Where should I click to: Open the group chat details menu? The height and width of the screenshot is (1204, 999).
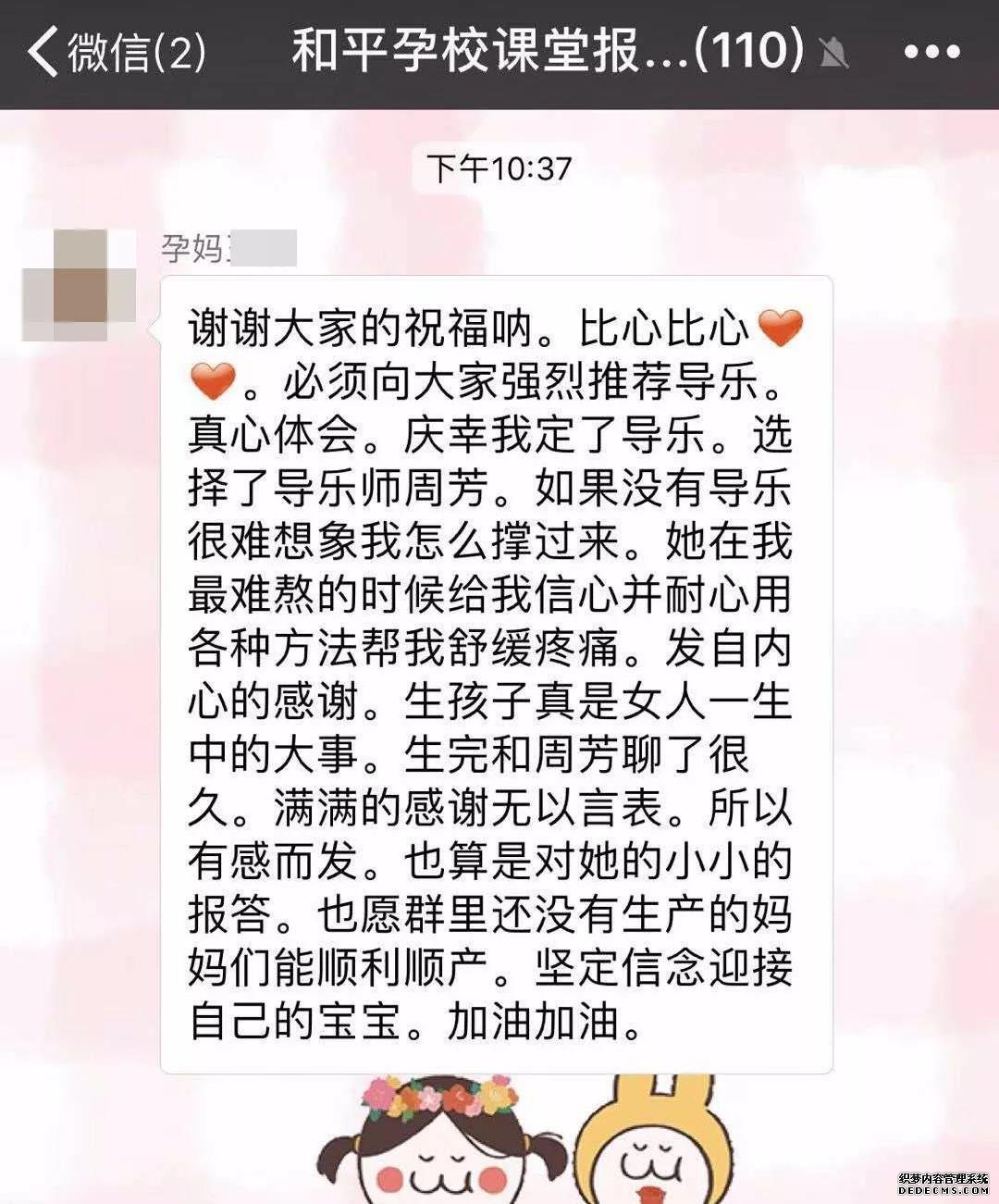tap(931, 53)
